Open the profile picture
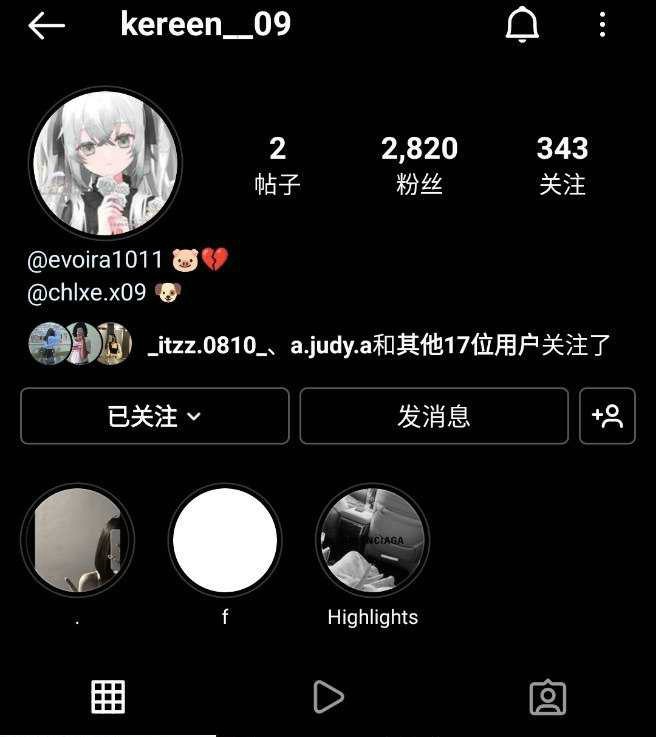This screenshot has width=656, height=737. coord(106,161)
